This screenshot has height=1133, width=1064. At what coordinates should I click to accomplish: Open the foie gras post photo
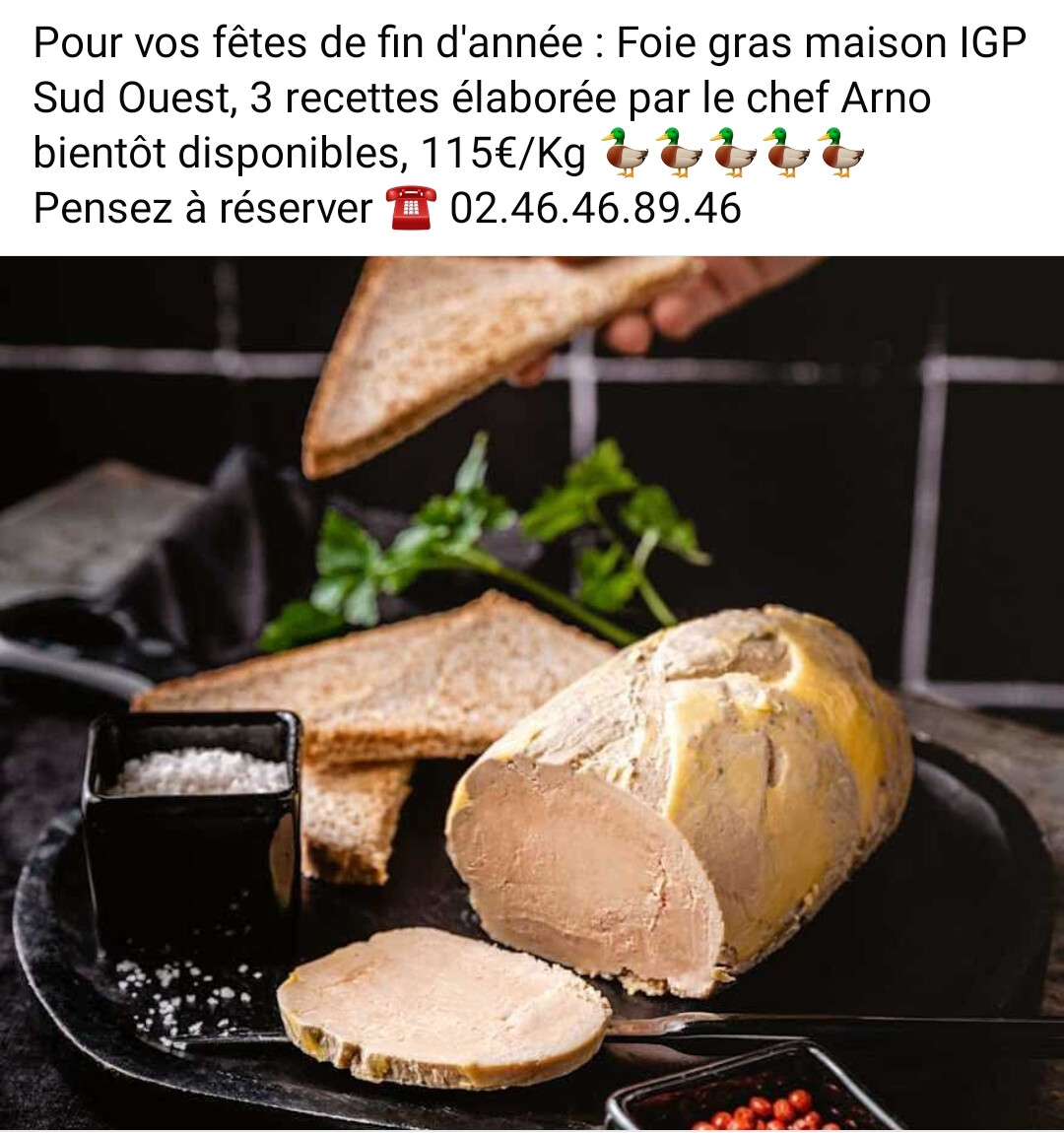click(532, 690)
